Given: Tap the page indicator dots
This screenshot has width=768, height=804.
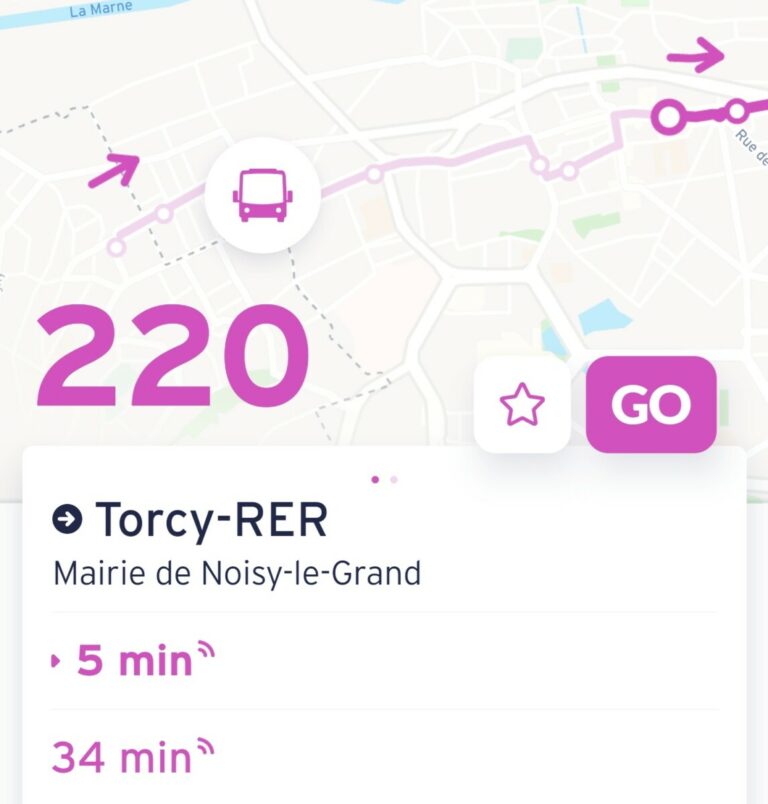Looking at the screenshot, I should 384,479.
